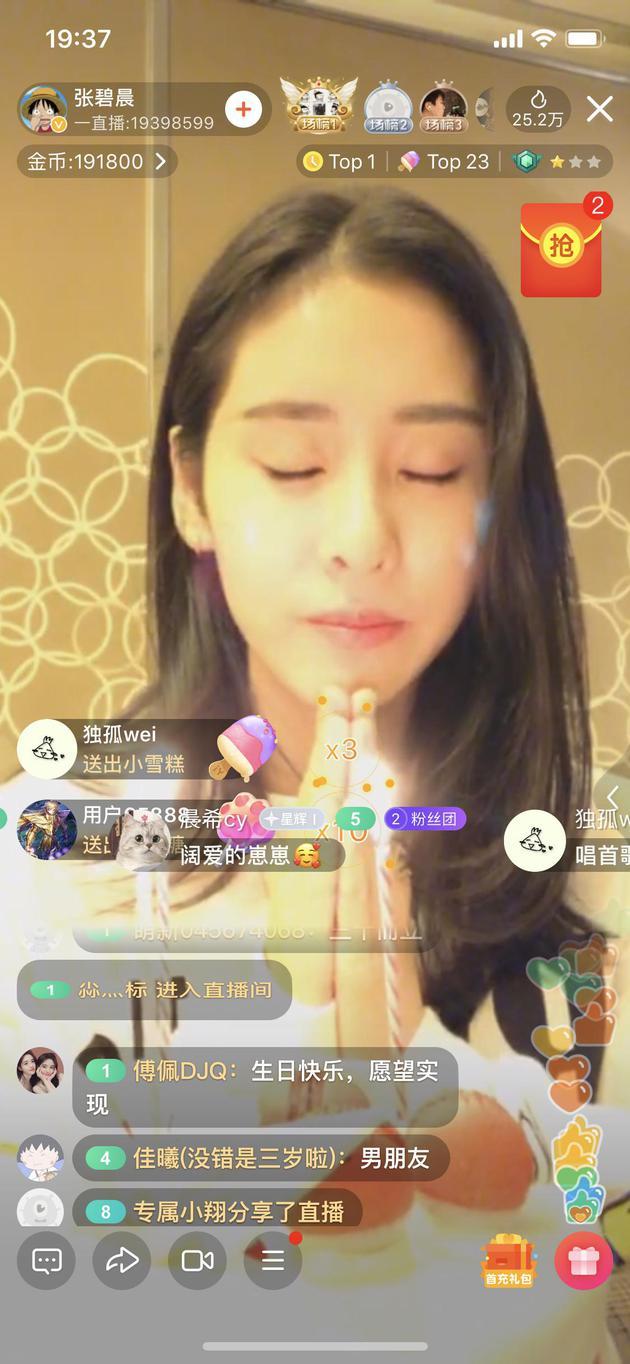Open 傅佩DJQ's profile avatar in chat
This screenshot has height=1364, width=630.
40,1070
